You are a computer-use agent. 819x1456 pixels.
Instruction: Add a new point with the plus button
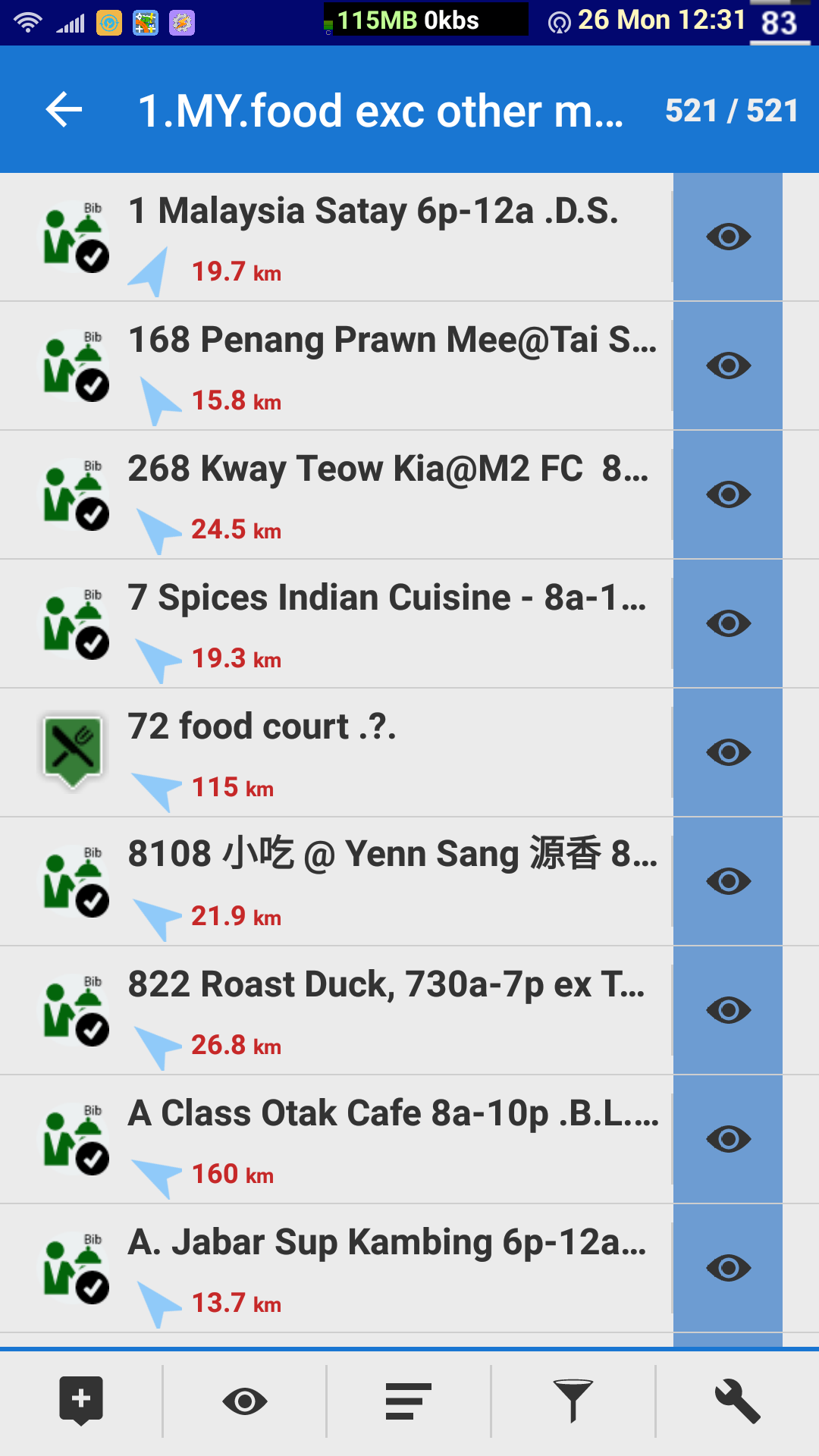click(81, 1401)
